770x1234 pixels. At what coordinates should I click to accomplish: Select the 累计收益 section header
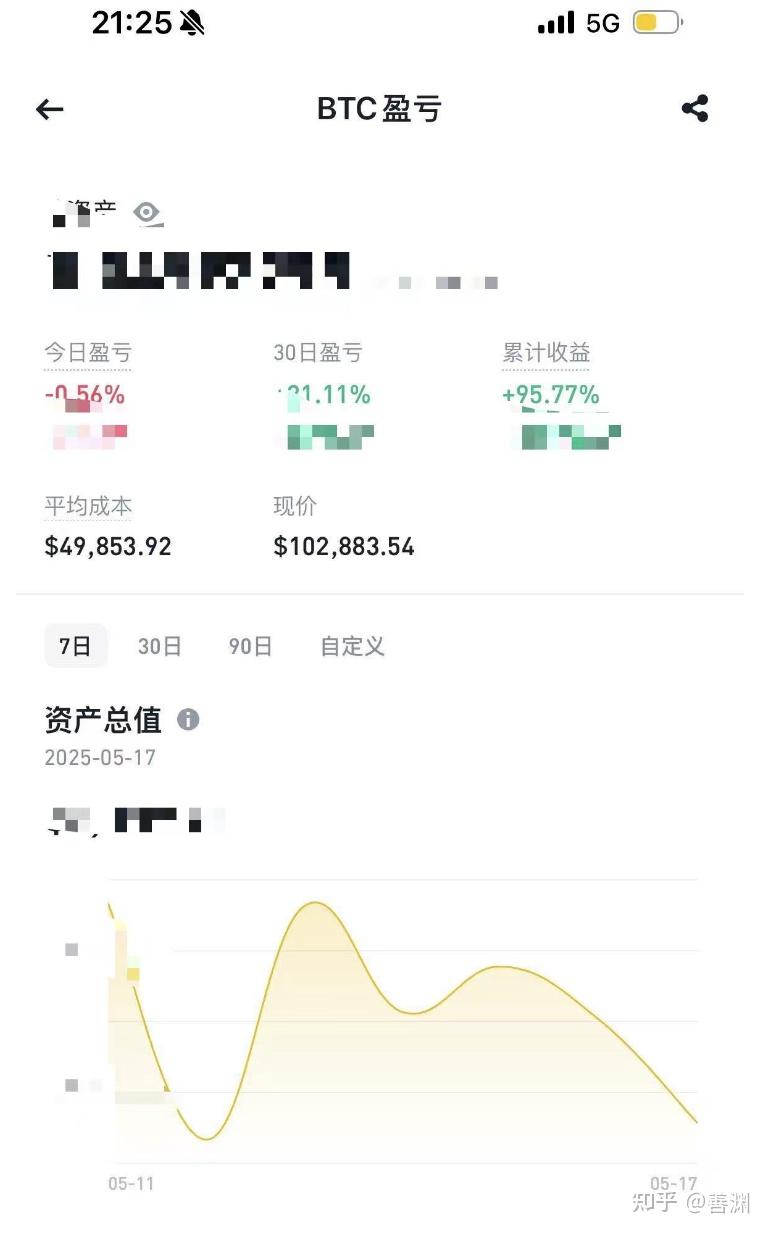[546, 352]
